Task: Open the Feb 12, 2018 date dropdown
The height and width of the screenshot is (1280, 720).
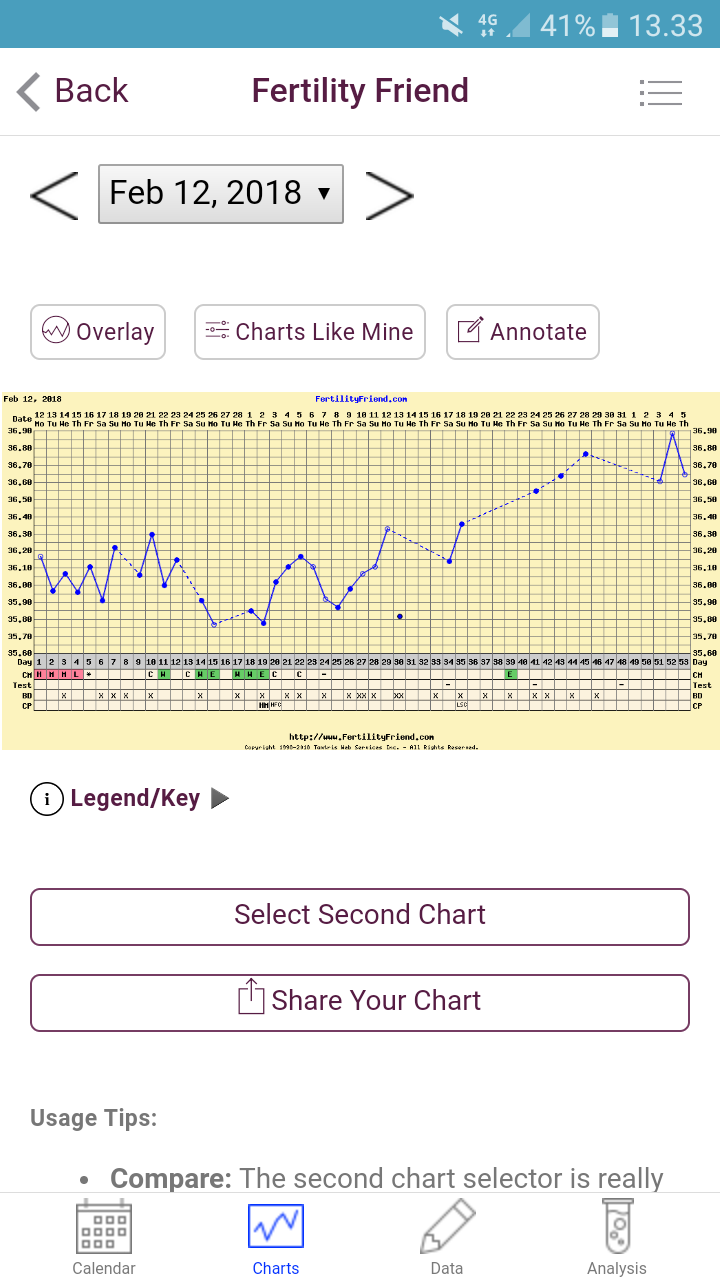Action: [x=221, y=194]
